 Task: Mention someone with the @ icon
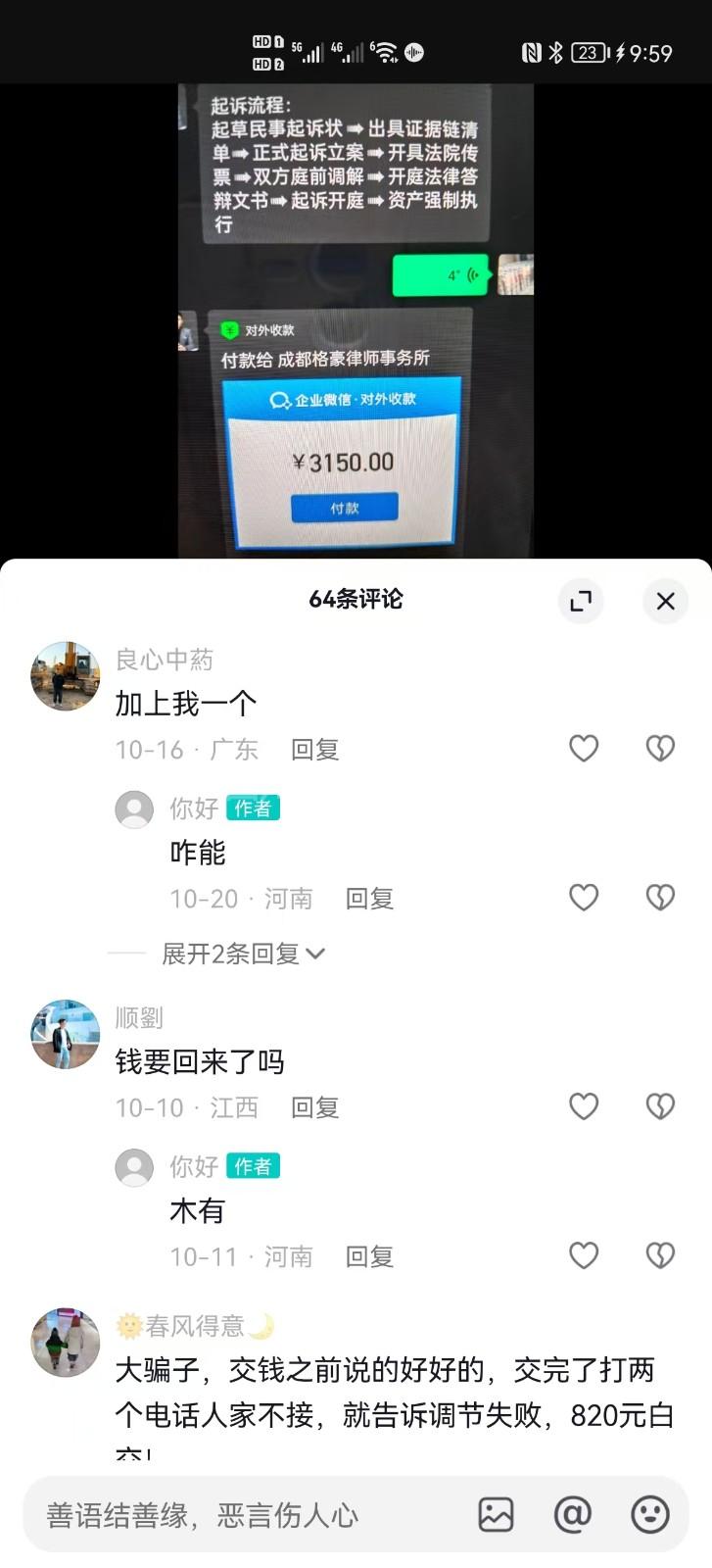click(572, 1515)
